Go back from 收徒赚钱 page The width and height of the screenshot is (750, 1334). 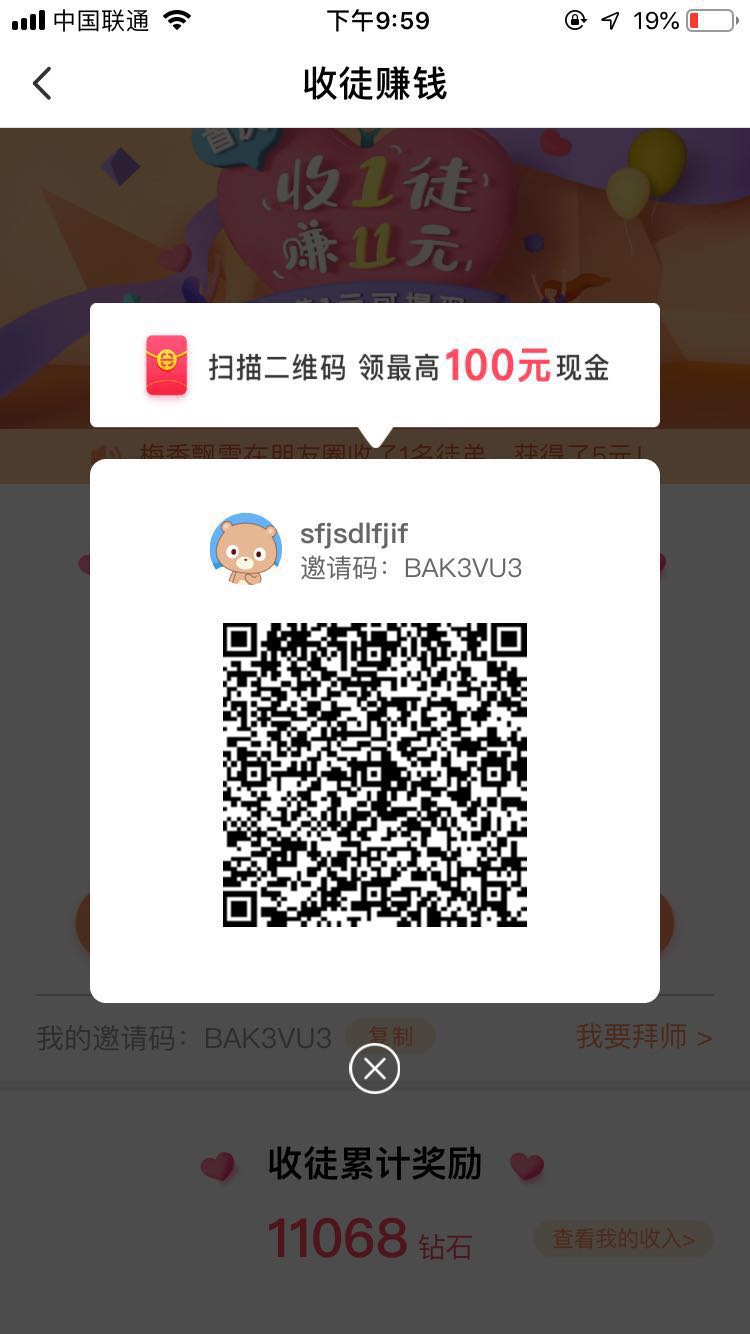pos(42,84)
